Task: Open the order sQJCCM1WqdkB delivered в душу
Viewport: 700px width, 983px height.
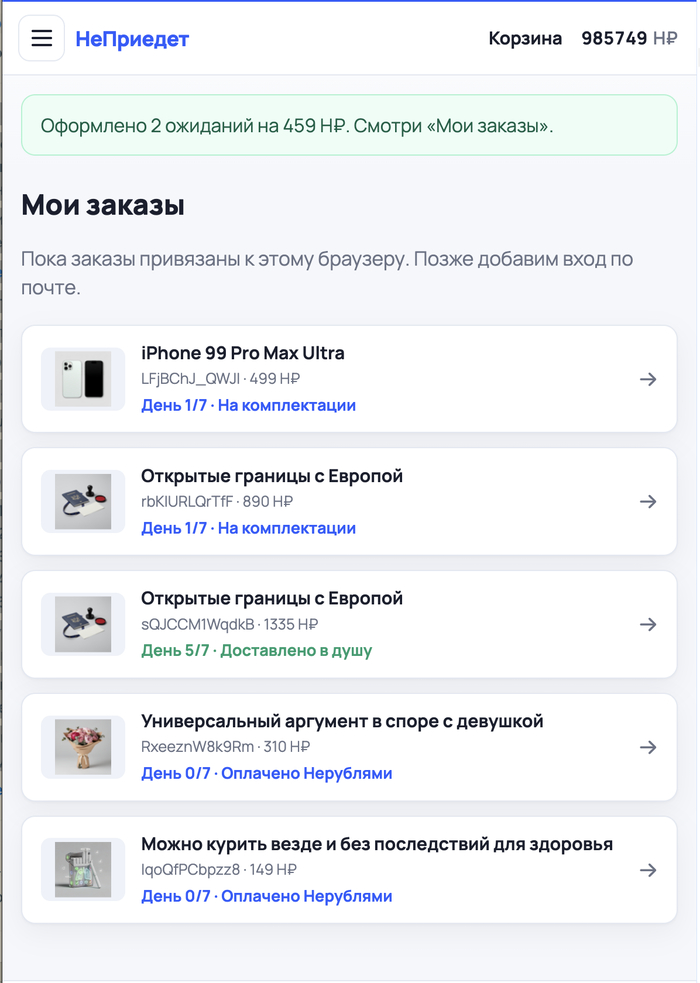Action: pos(349,624)
